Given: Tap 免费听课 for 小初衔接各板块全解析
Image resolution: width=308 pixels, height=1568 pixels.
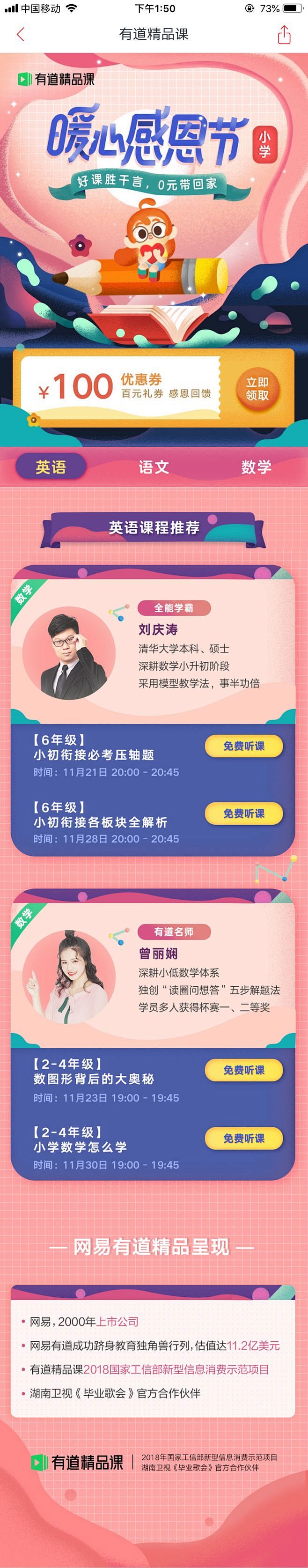Looking at the screenshot, I should point(243,813).
